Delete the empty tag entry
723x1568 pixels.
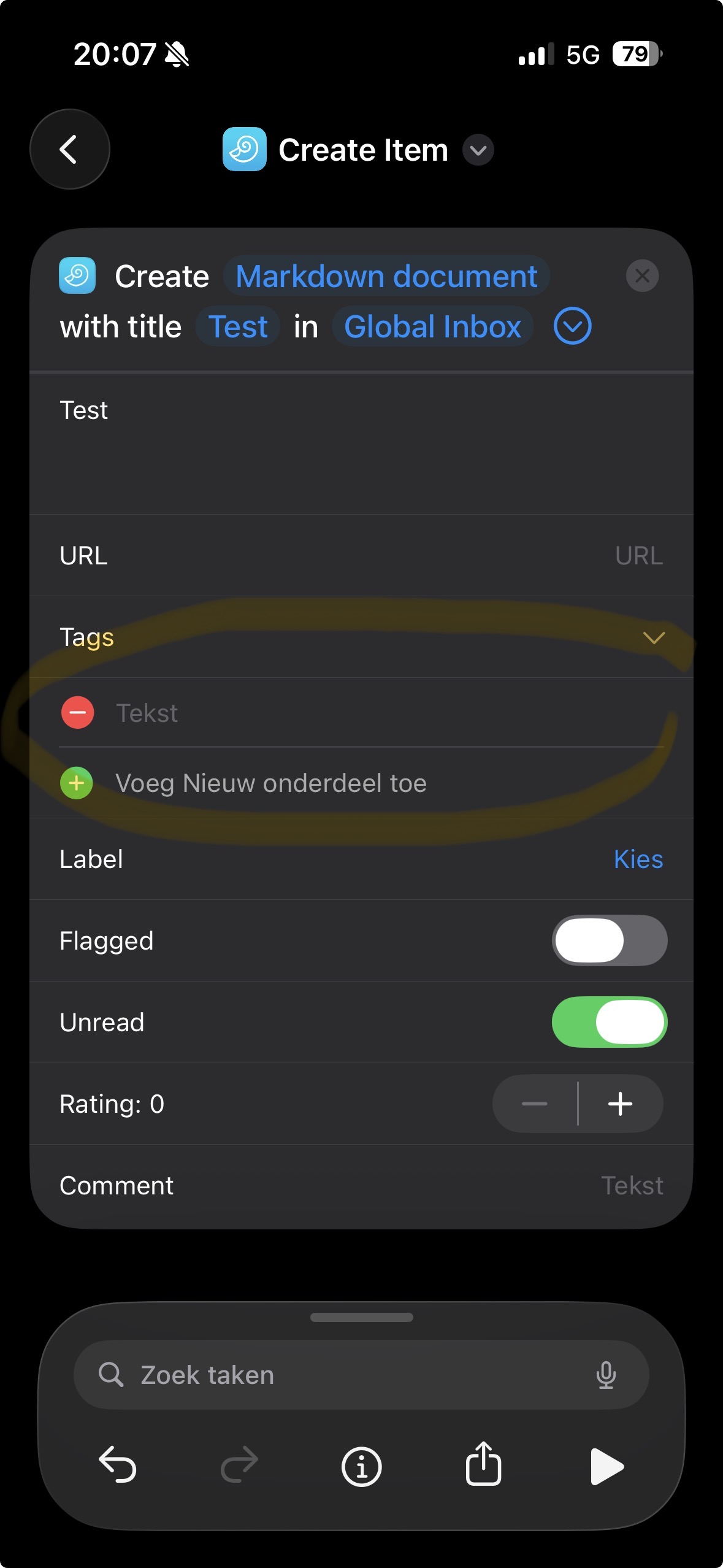click(x=78, y=713)
